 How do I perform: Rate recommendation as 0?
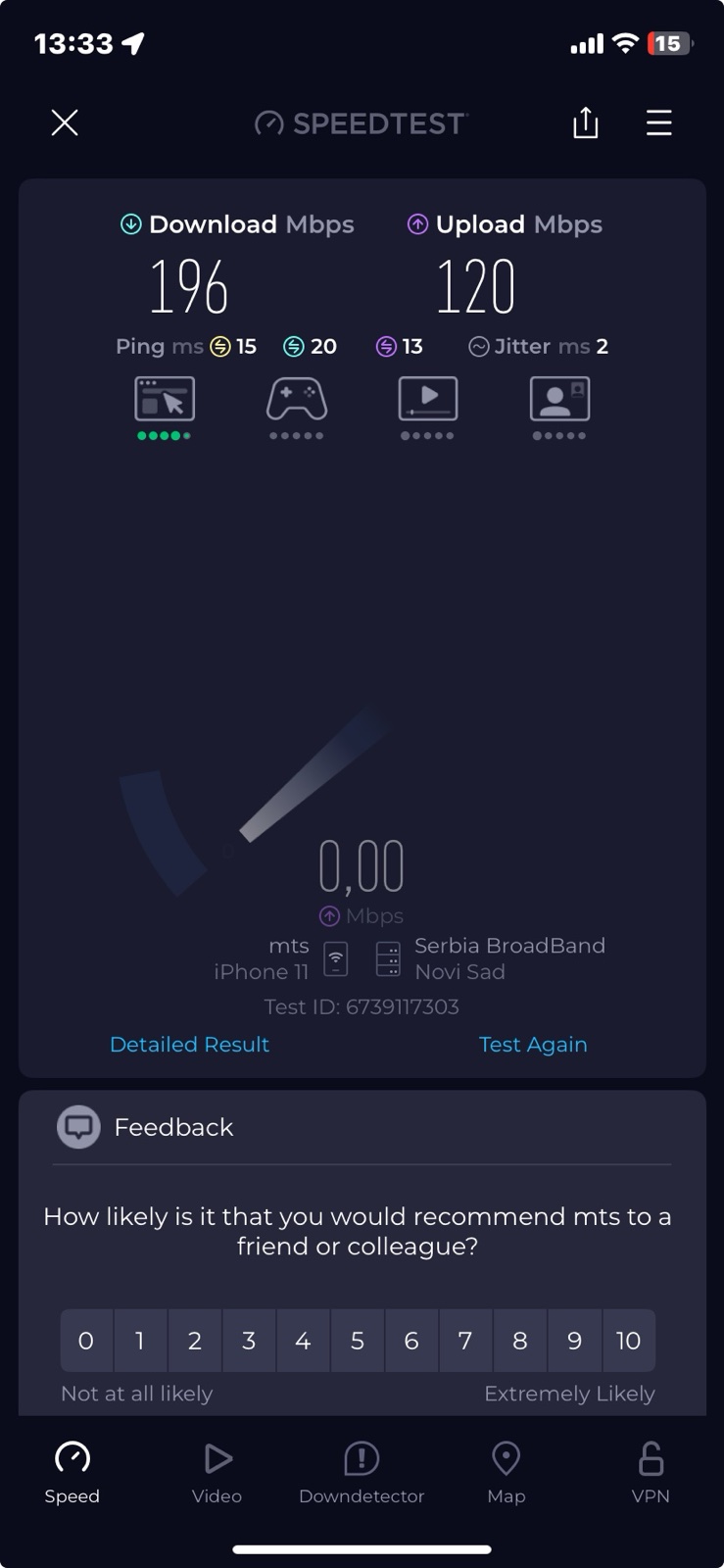(86, 1340)
